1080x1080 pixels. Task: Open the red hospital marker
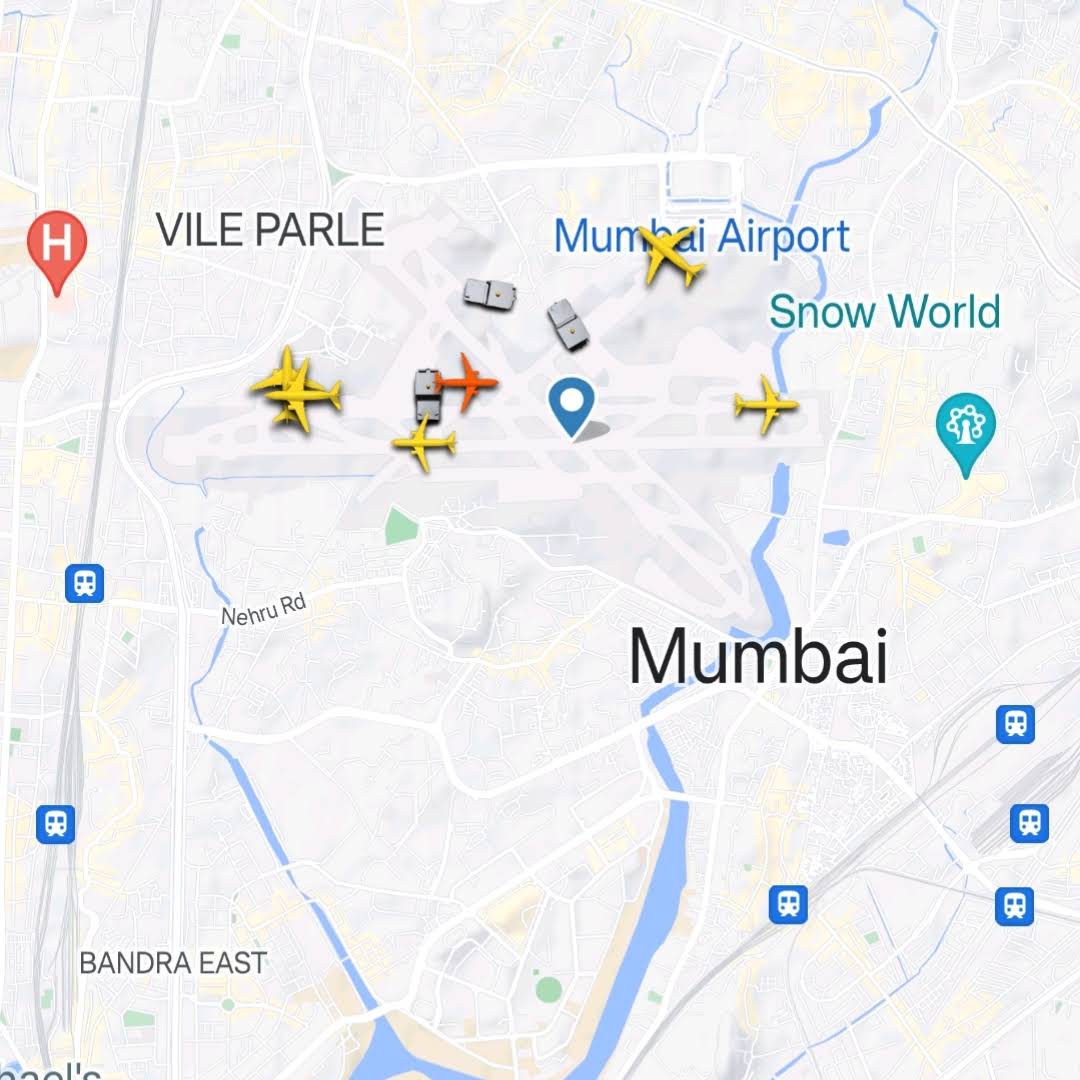[57, 245]
